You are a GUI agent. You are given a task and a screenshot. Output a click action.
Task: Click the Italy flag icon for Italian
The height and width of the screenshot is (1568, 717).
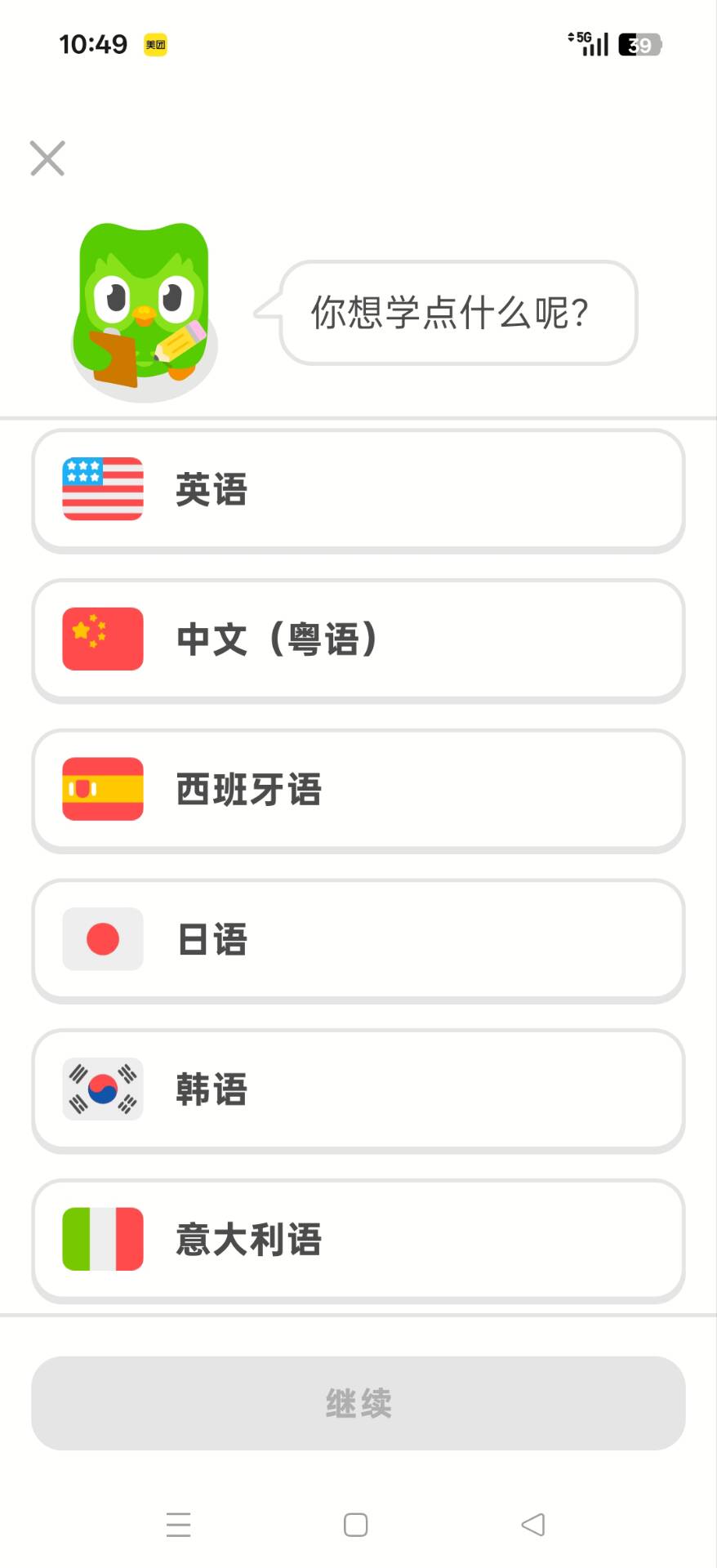tap(101, 1240)
